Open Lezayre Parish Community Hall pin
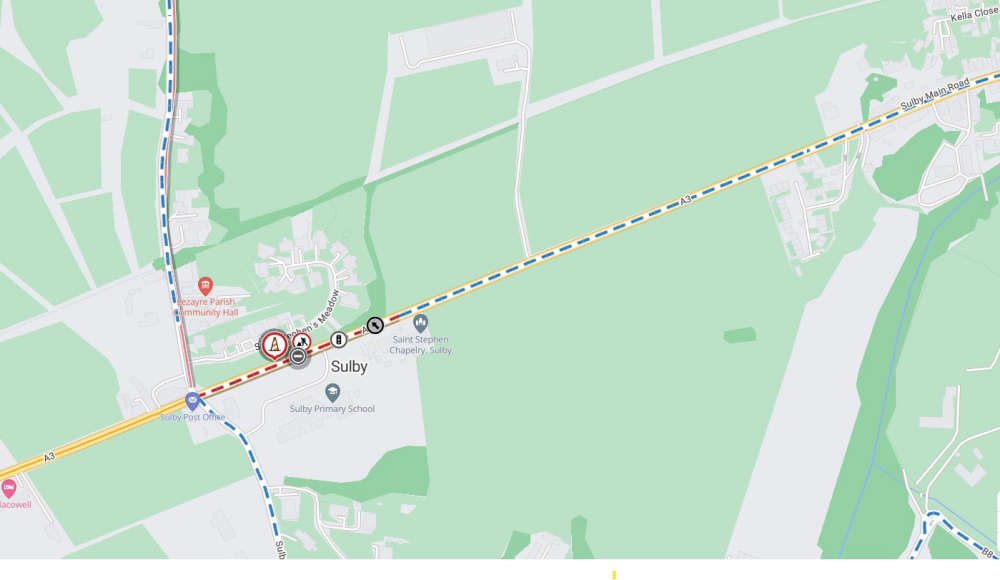This screenshot has width=1000, height=580. click(x=205, y=287)
